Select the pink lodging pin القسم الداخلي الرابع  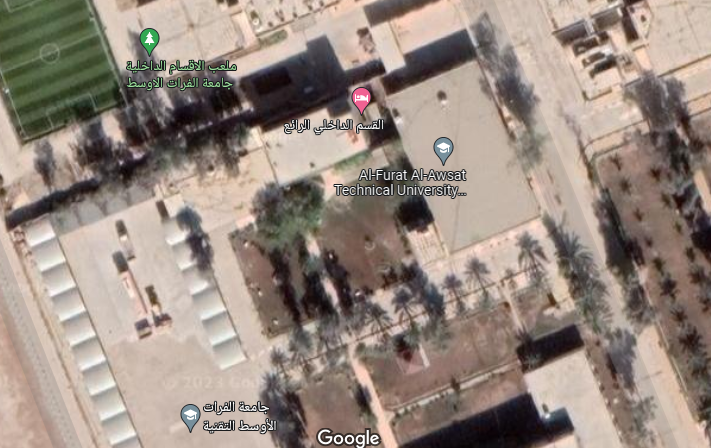point(362,99)
